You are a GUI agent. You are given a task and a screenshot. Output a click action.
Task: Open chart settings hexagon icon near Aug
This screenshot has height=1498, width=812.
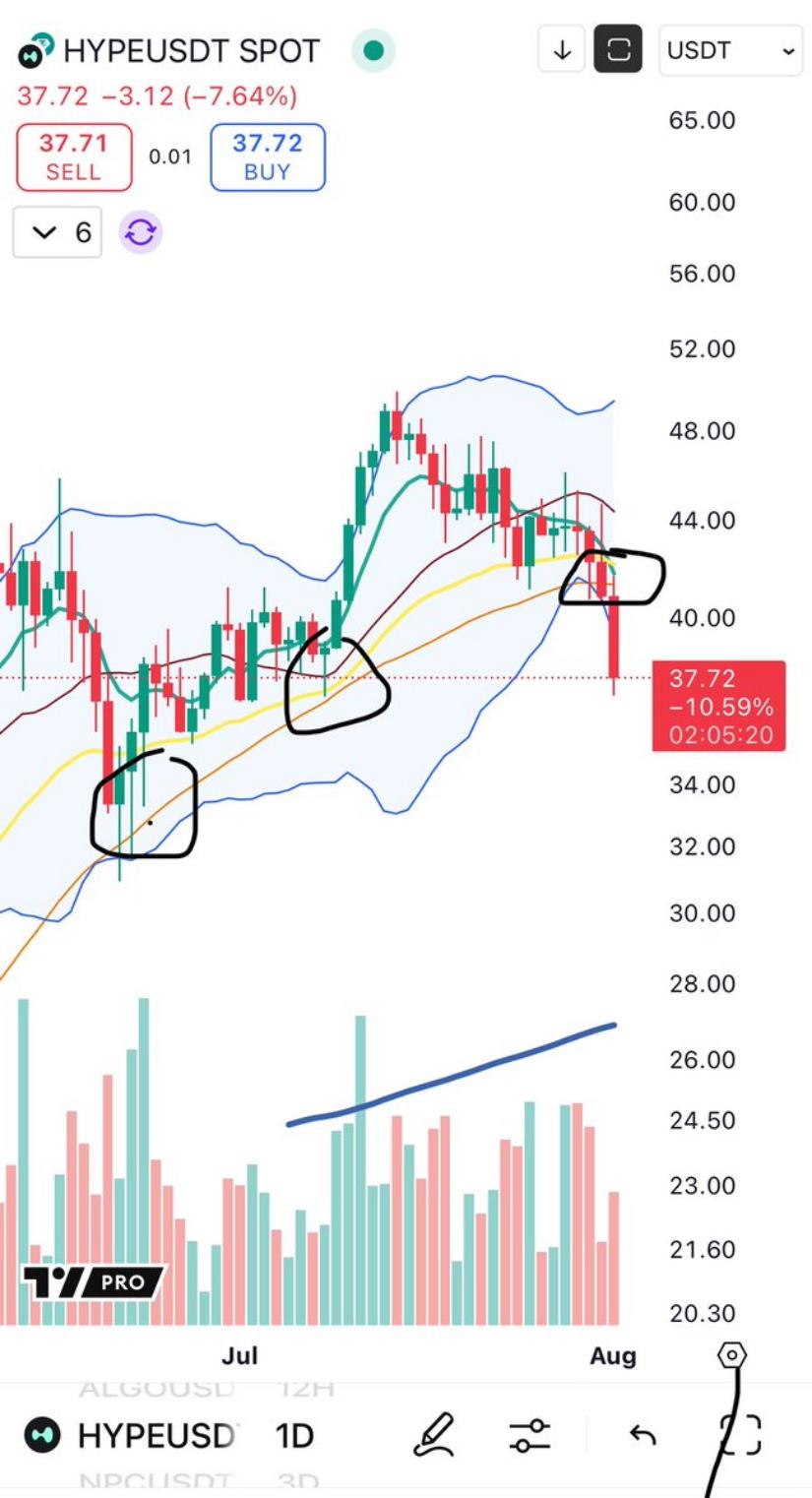[731, 1355]
